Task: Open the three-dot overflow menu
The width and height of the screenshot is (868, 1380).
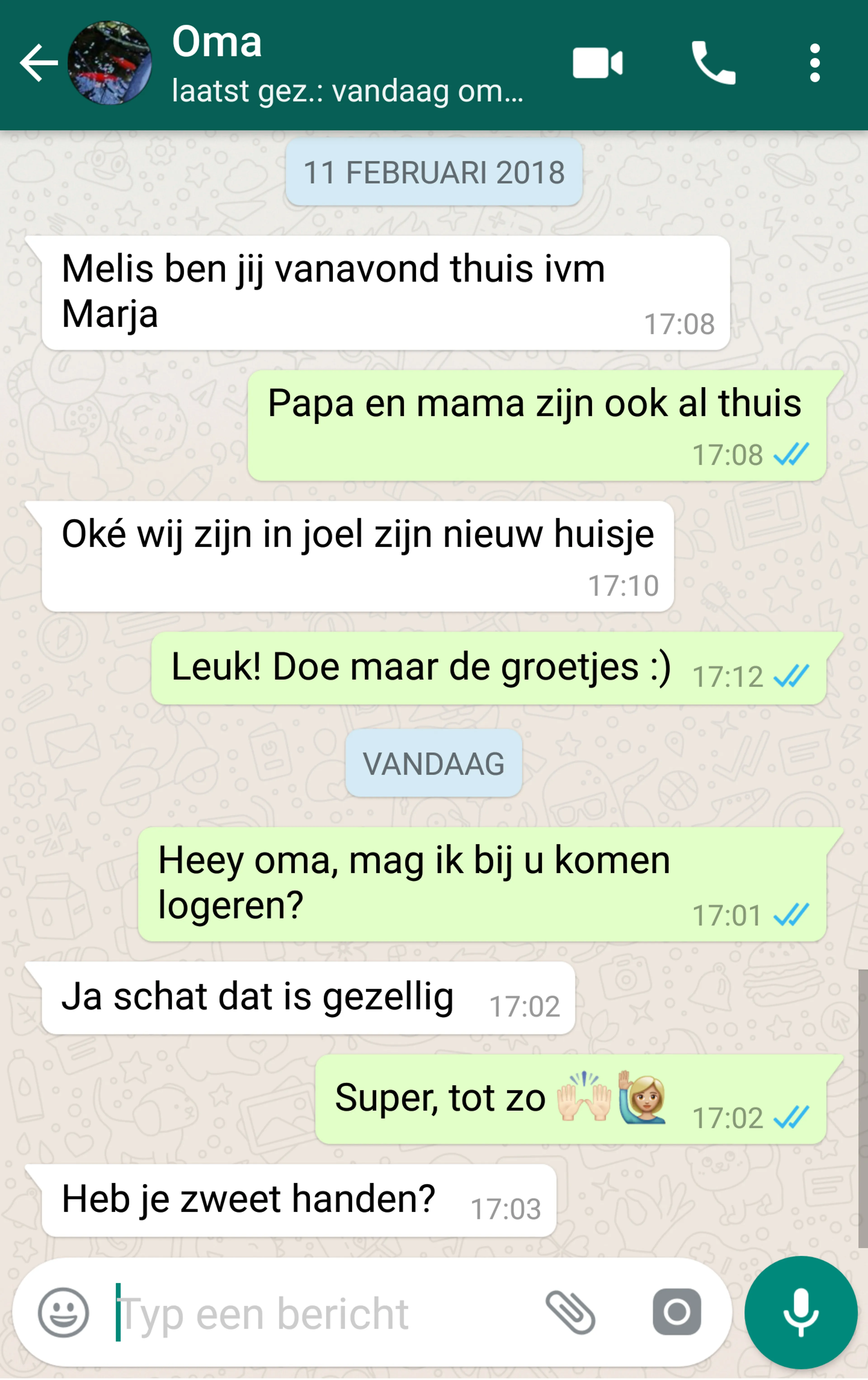Action: [x=815, y=63]
